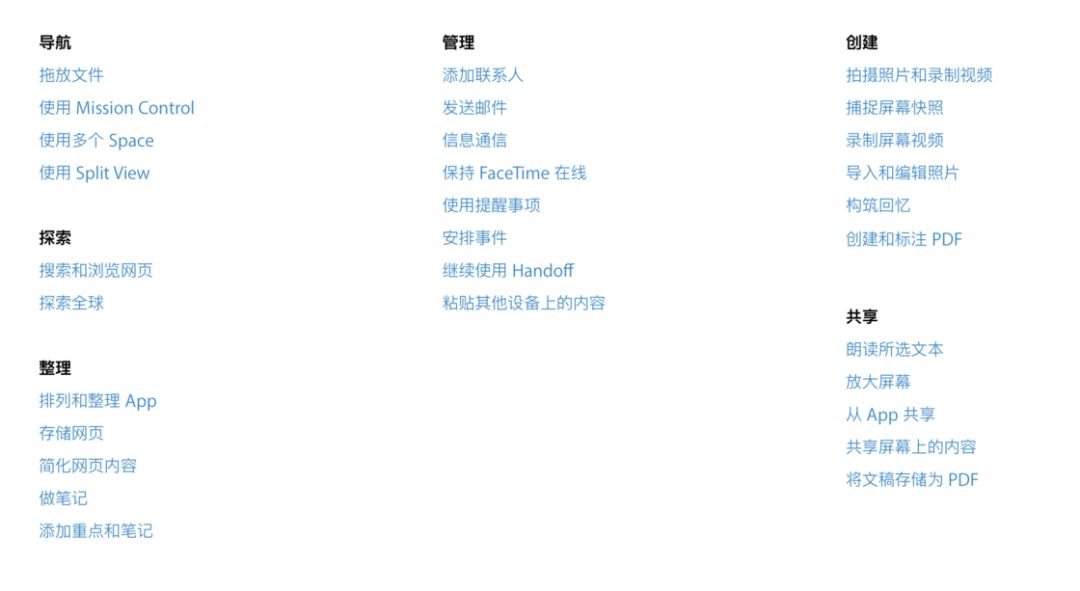Viewport: 1080px width, 591px height.
Task: Go to 发送邮件 tip
Action: point(474,108)
